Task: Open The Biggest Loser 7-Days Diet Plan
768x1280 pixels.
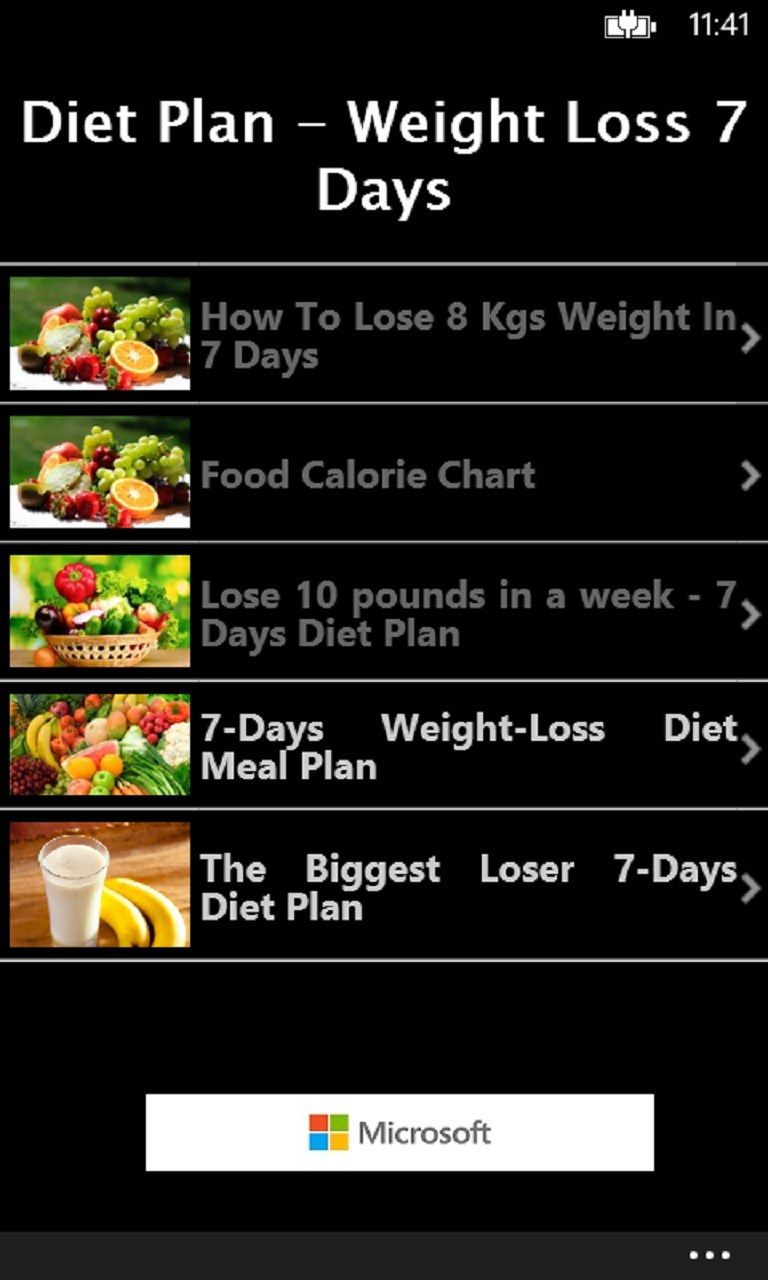Action: (x=468, y=887)
